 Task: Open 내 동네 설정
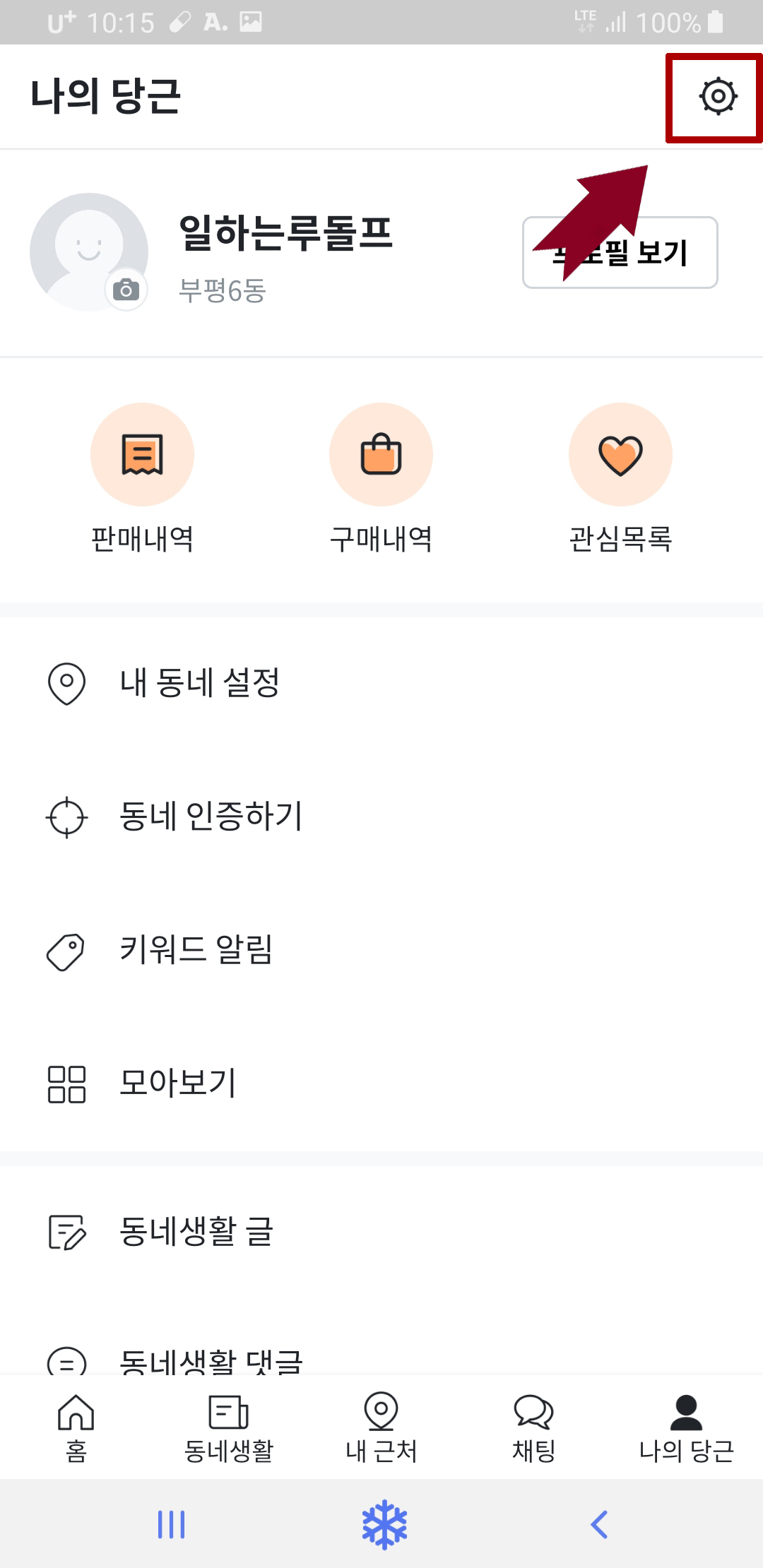pyautogui.click(x=381, y=683)
